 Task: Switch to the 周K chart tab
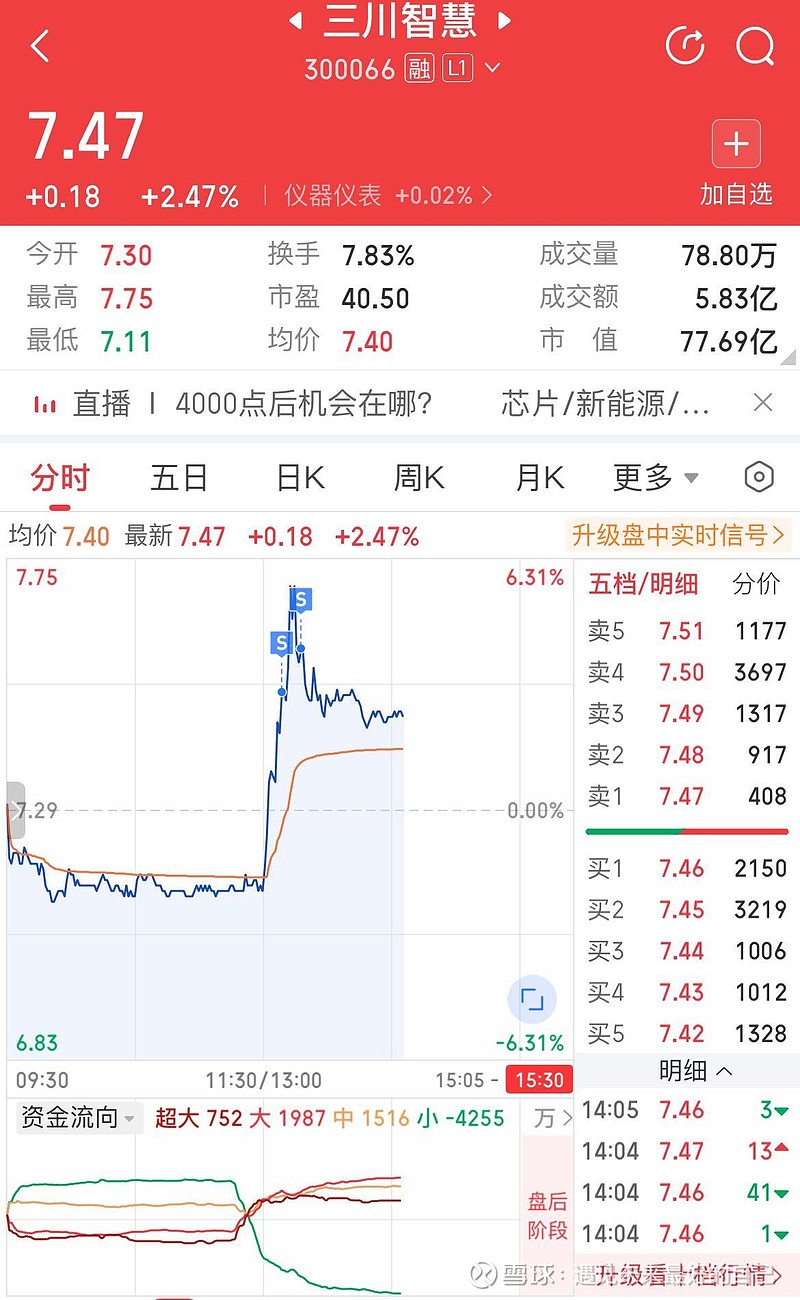tap(419, 478)
